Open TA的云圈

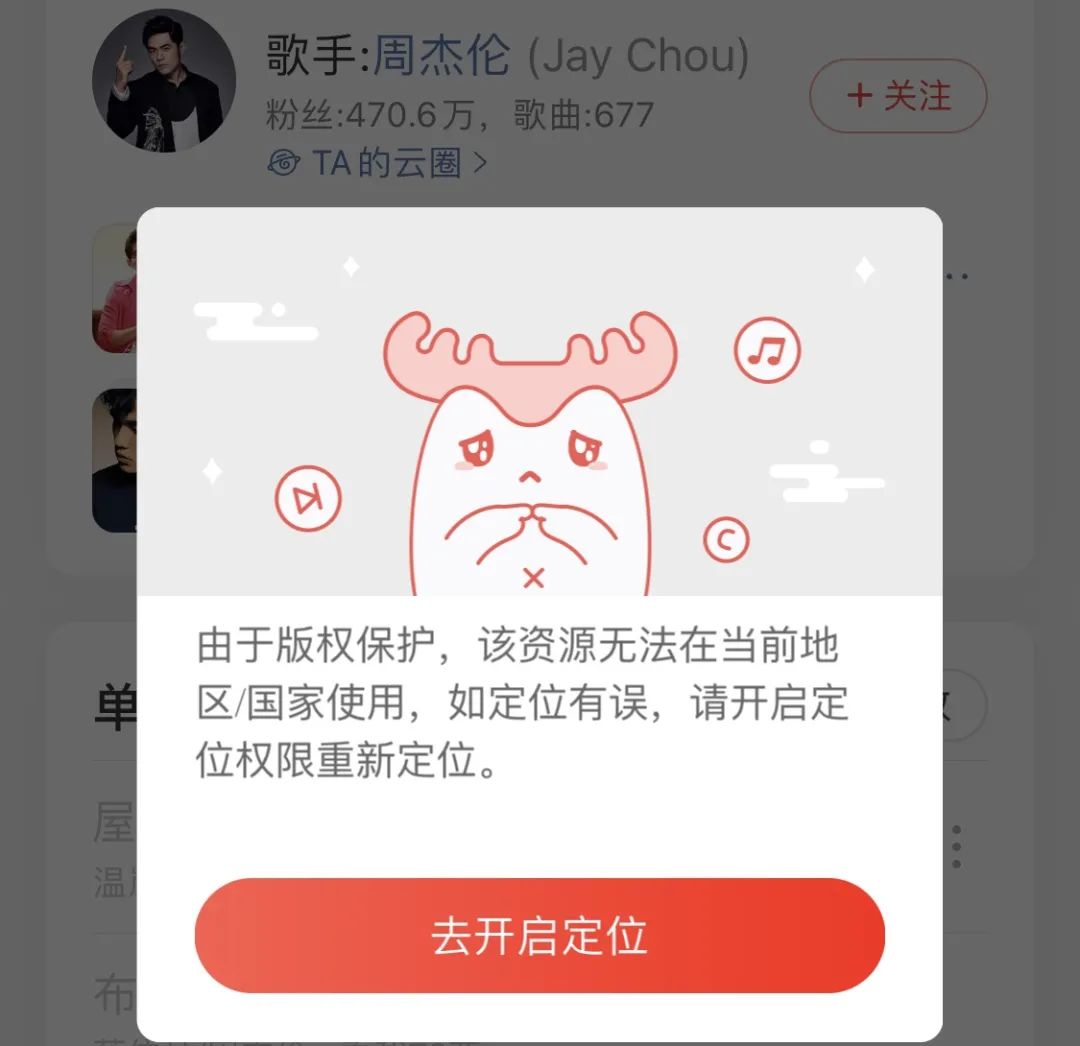tap(378, 162)
